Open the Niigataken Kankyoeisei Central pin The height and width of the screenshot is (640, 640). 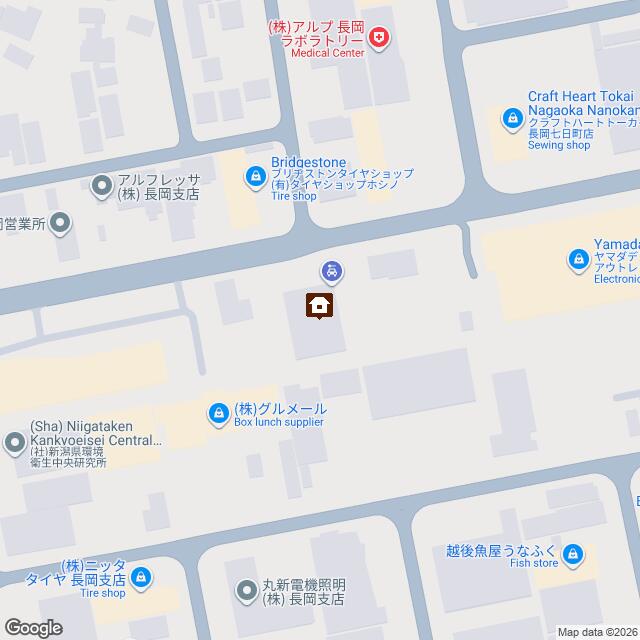pos(15,443)
